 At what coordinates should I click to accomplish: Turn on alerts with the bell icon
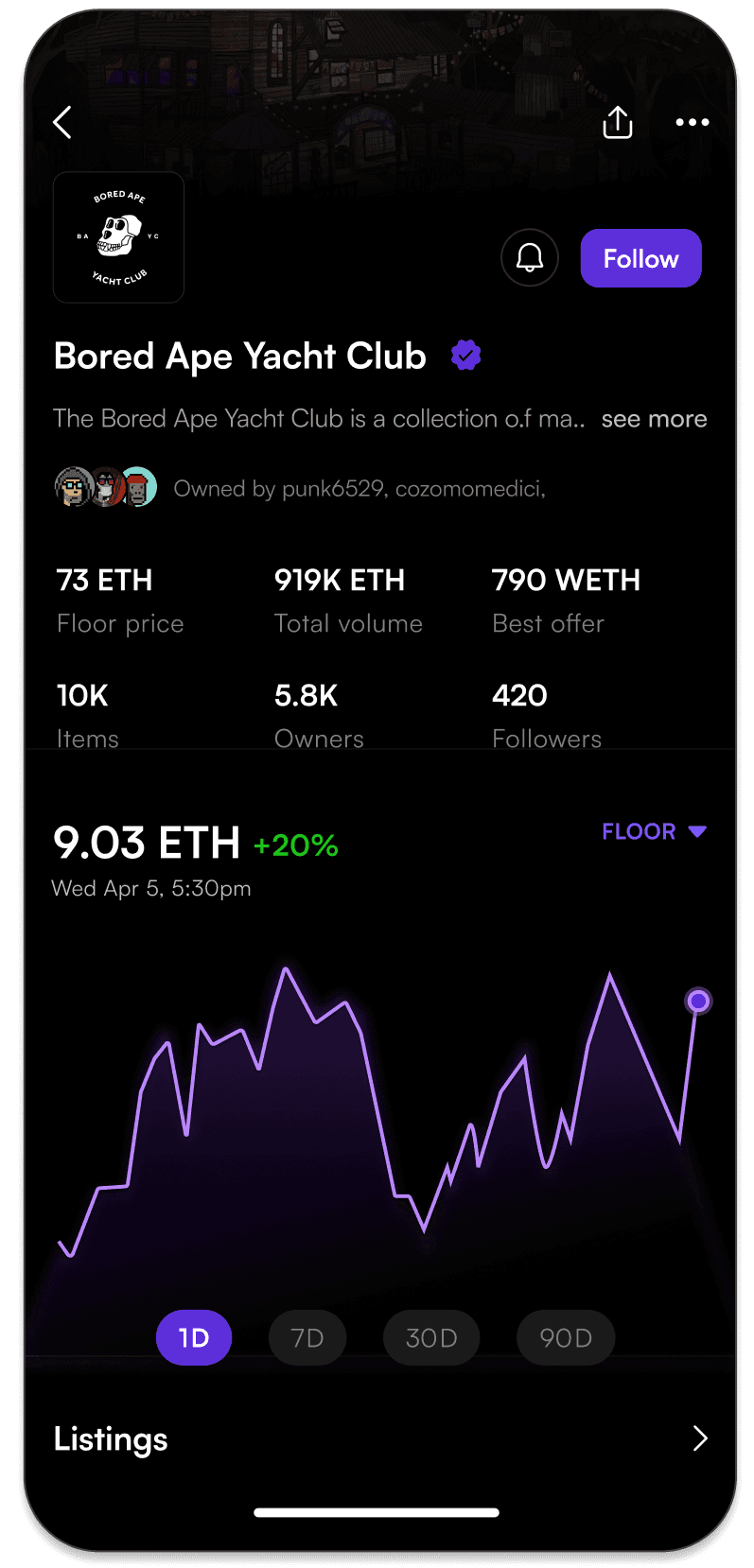(530, 257)
